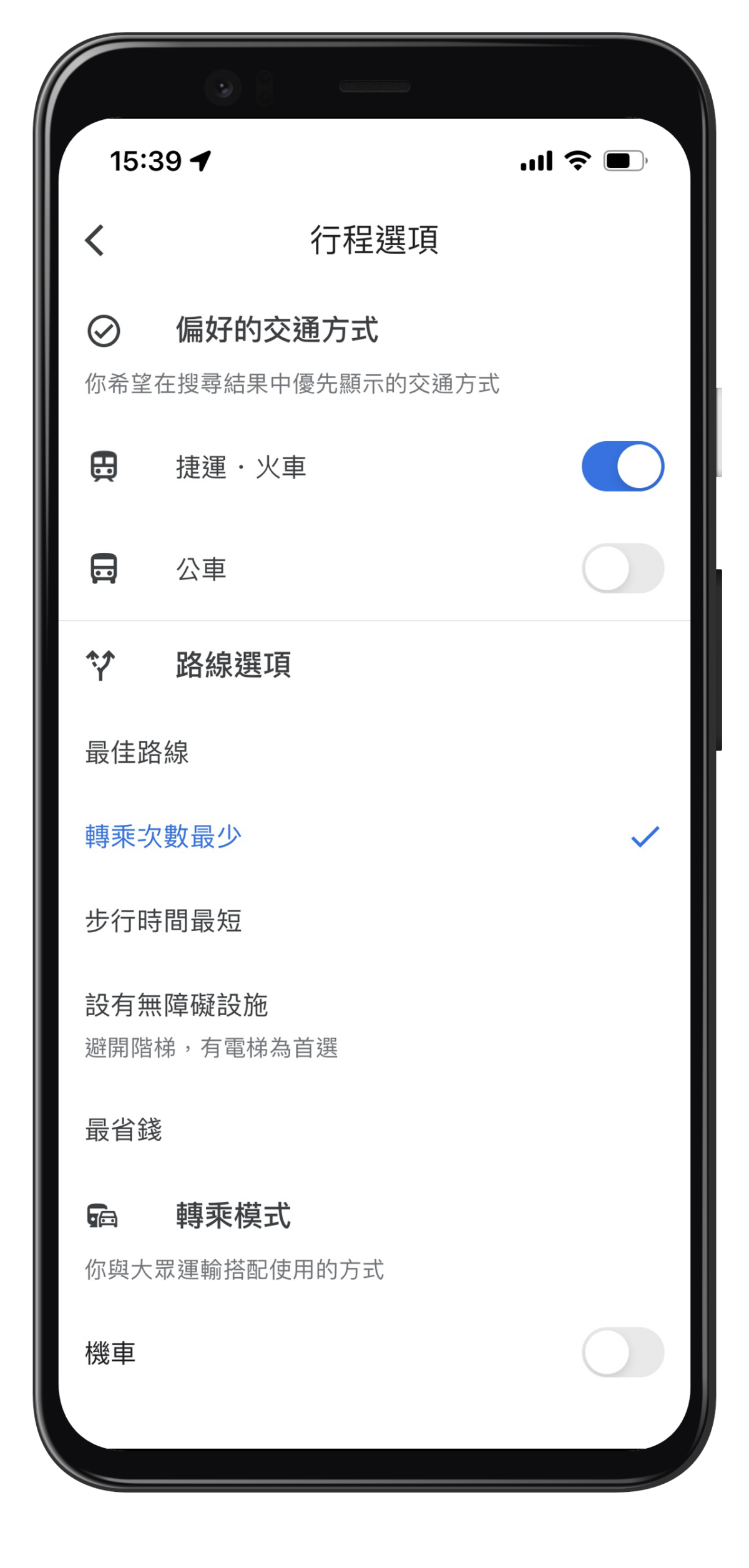The width and height of the screenshot is (749, 1568).
Task: Enable the 公車 preference switch
Action: click(x=622, y=568)
